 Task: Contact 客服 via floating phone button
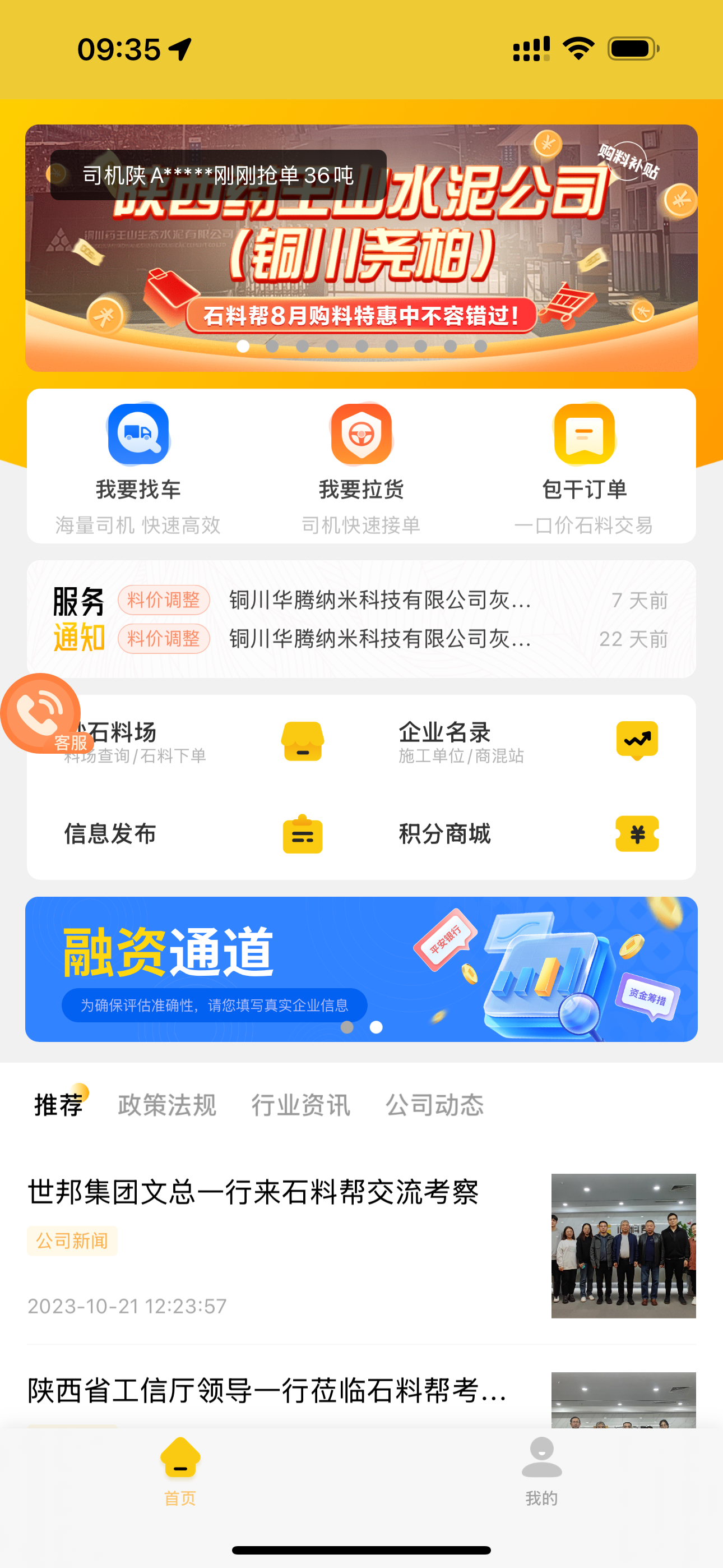(x=41, y=713)
